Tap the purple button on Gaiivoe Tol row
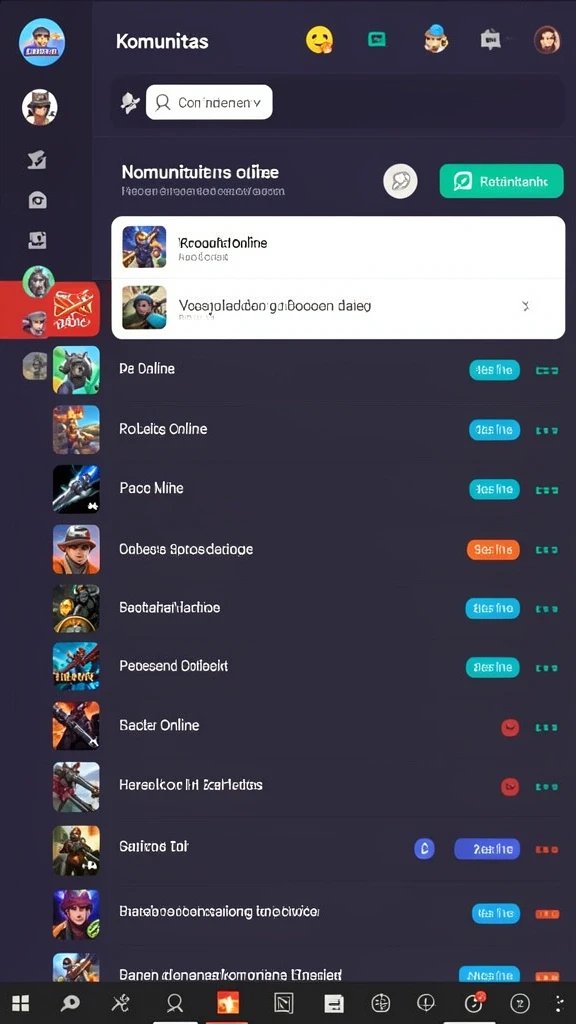Screen dimensions: 576x1024 (487, 848)
